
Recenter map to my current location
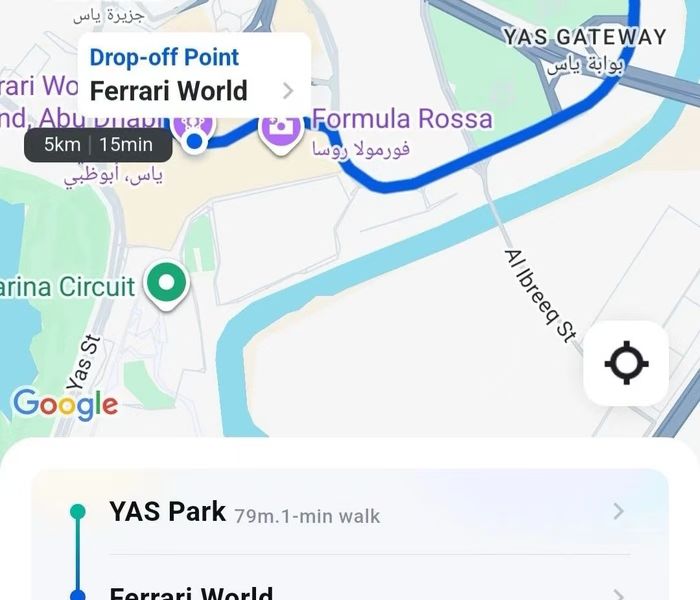point(626,362)
